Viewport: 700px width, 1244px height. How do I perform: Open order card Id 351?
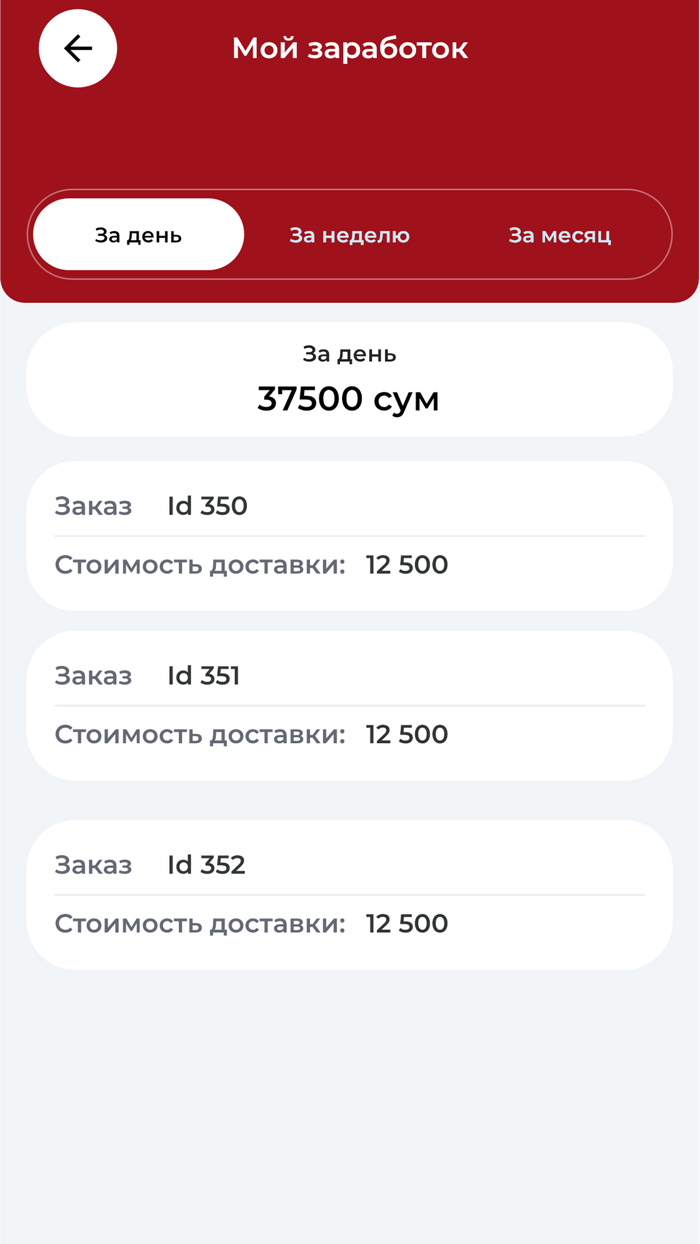tap(349, 706)
